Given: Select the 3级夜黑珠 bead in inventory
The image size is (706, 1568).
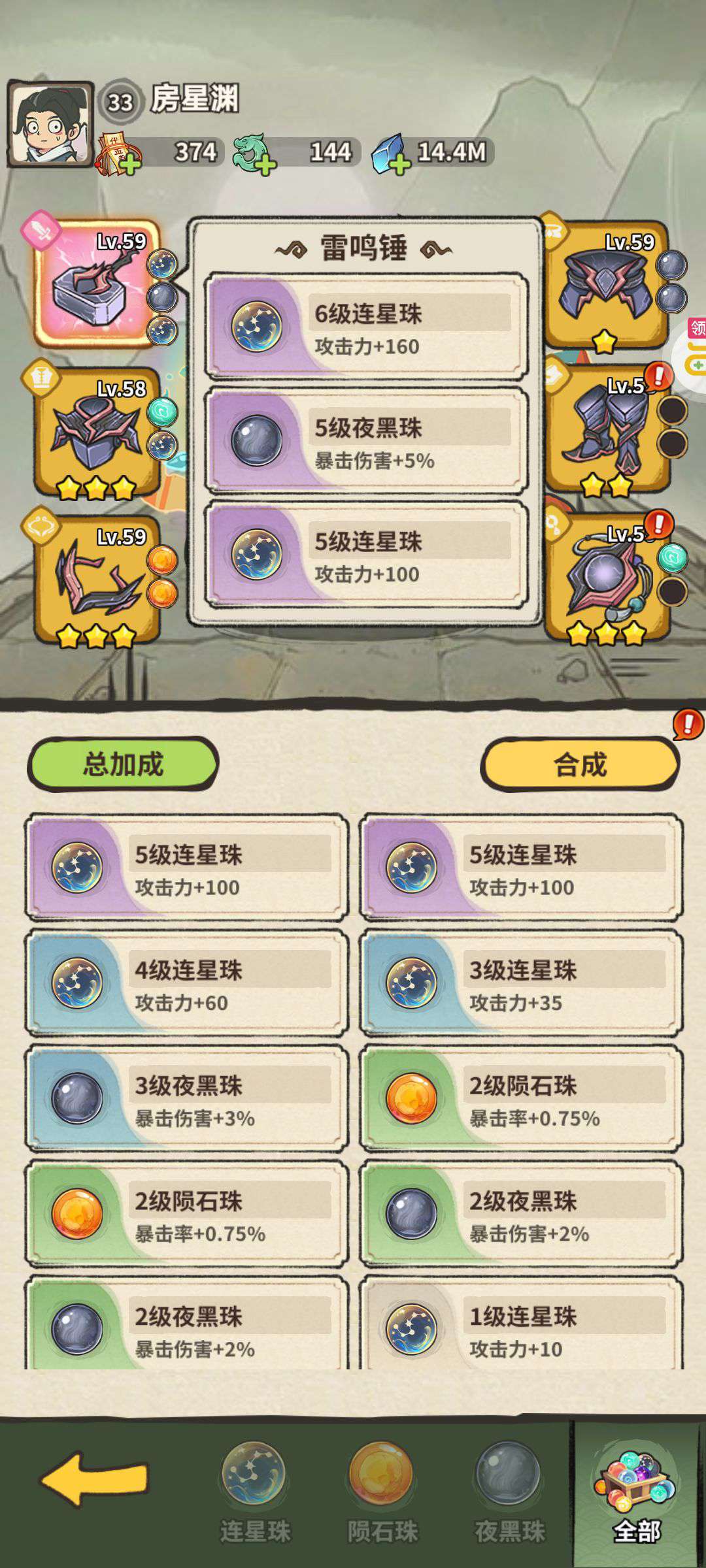Looking at the screenshot, I should point(187,1099).
